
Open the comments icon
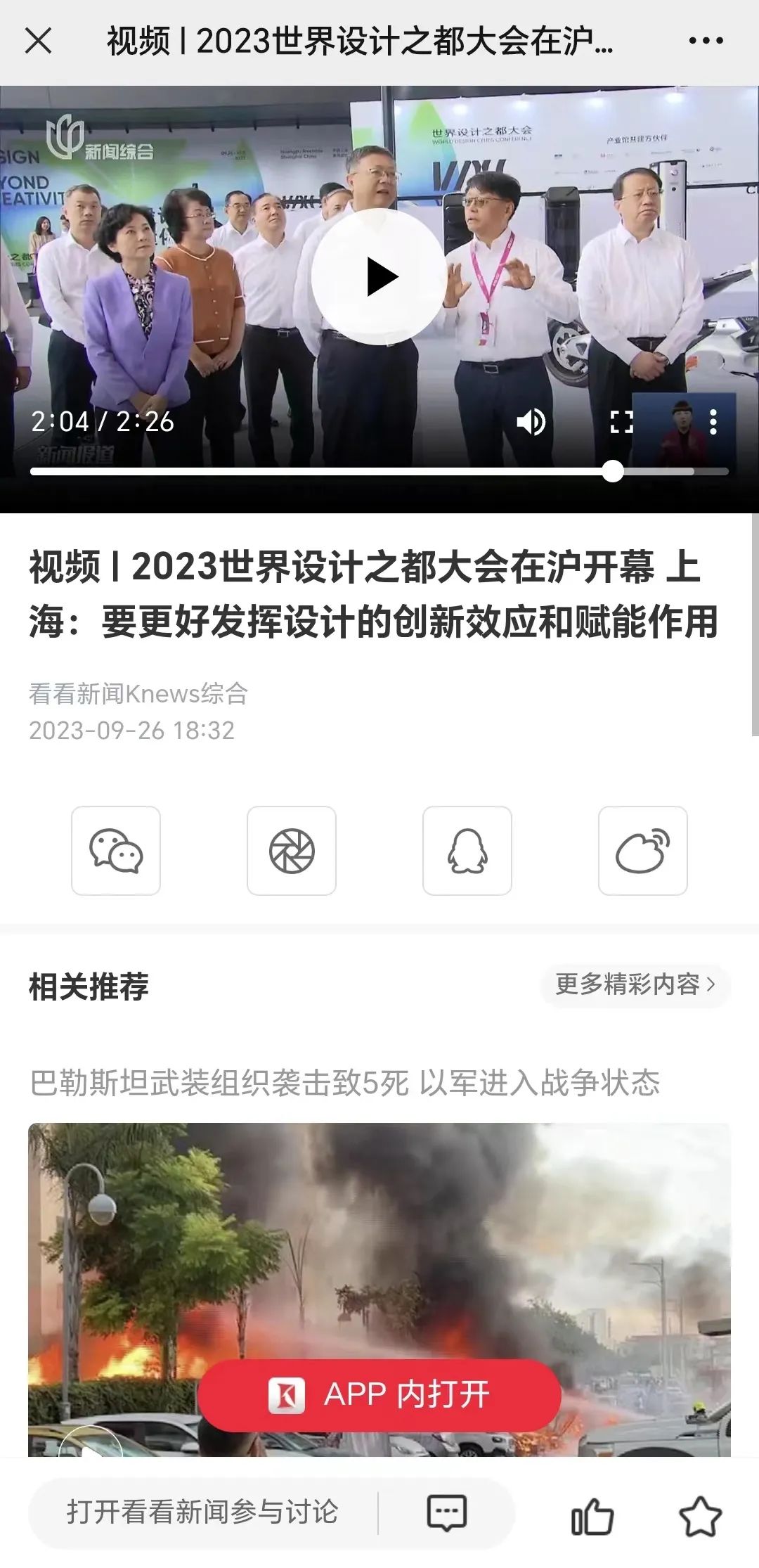(x=447, y=1512)
